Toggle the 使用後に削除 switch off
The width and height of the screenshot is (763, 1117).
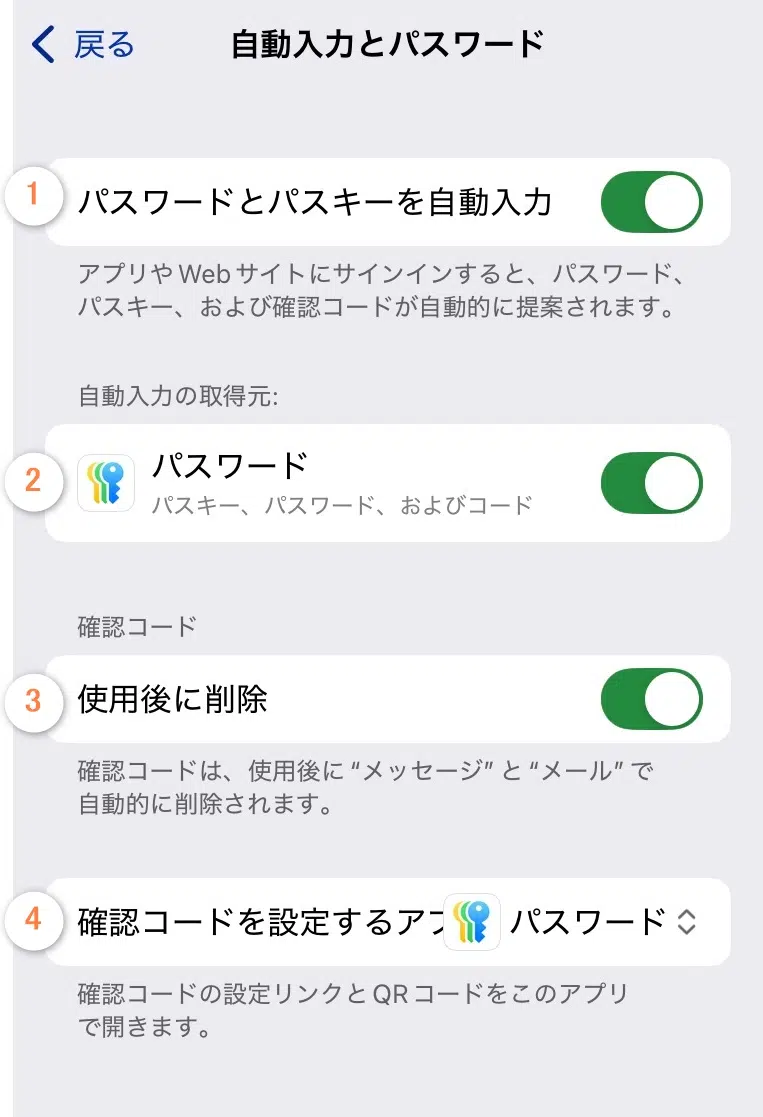(x=651, y=700)
